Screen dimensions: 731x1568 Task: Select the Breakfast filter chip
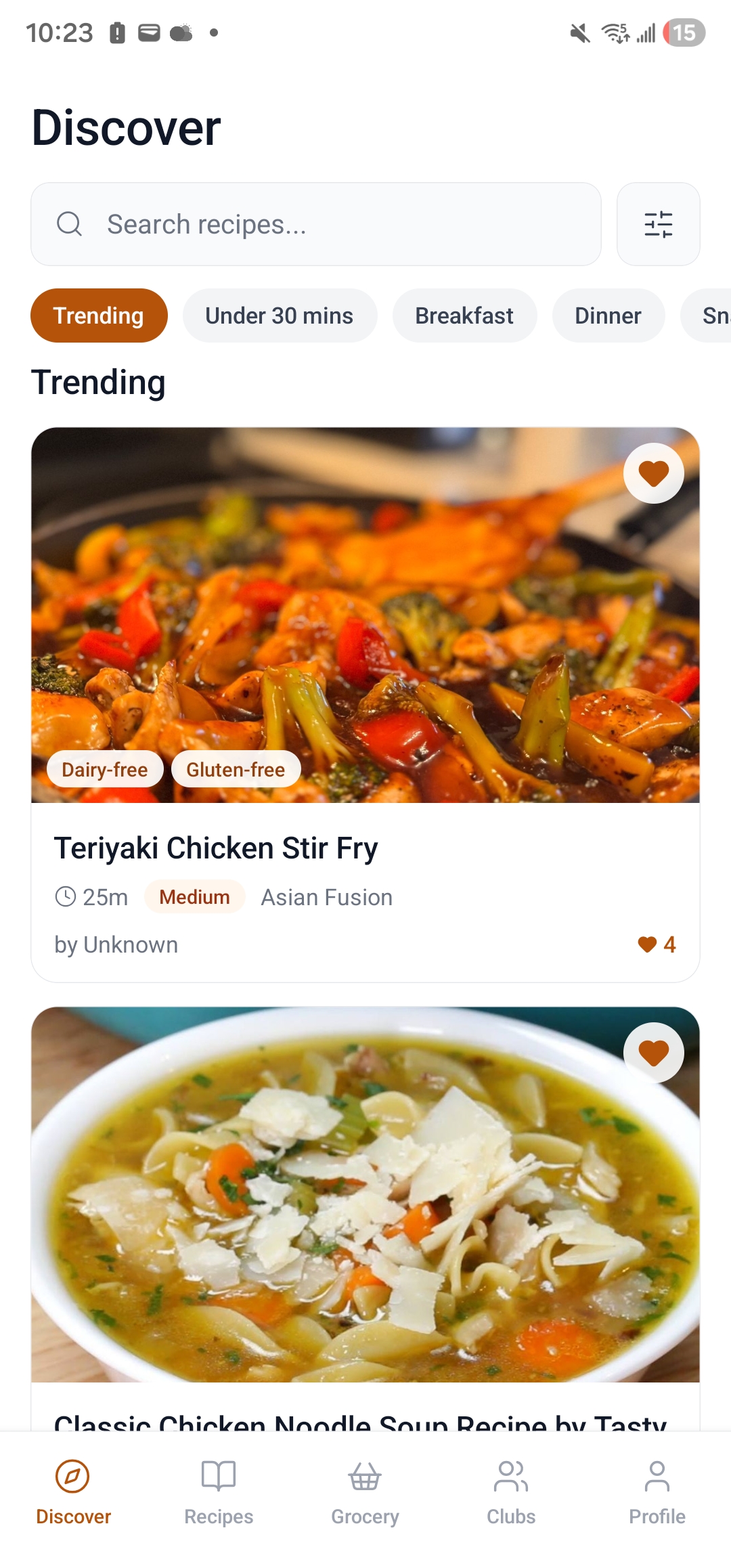464,315
